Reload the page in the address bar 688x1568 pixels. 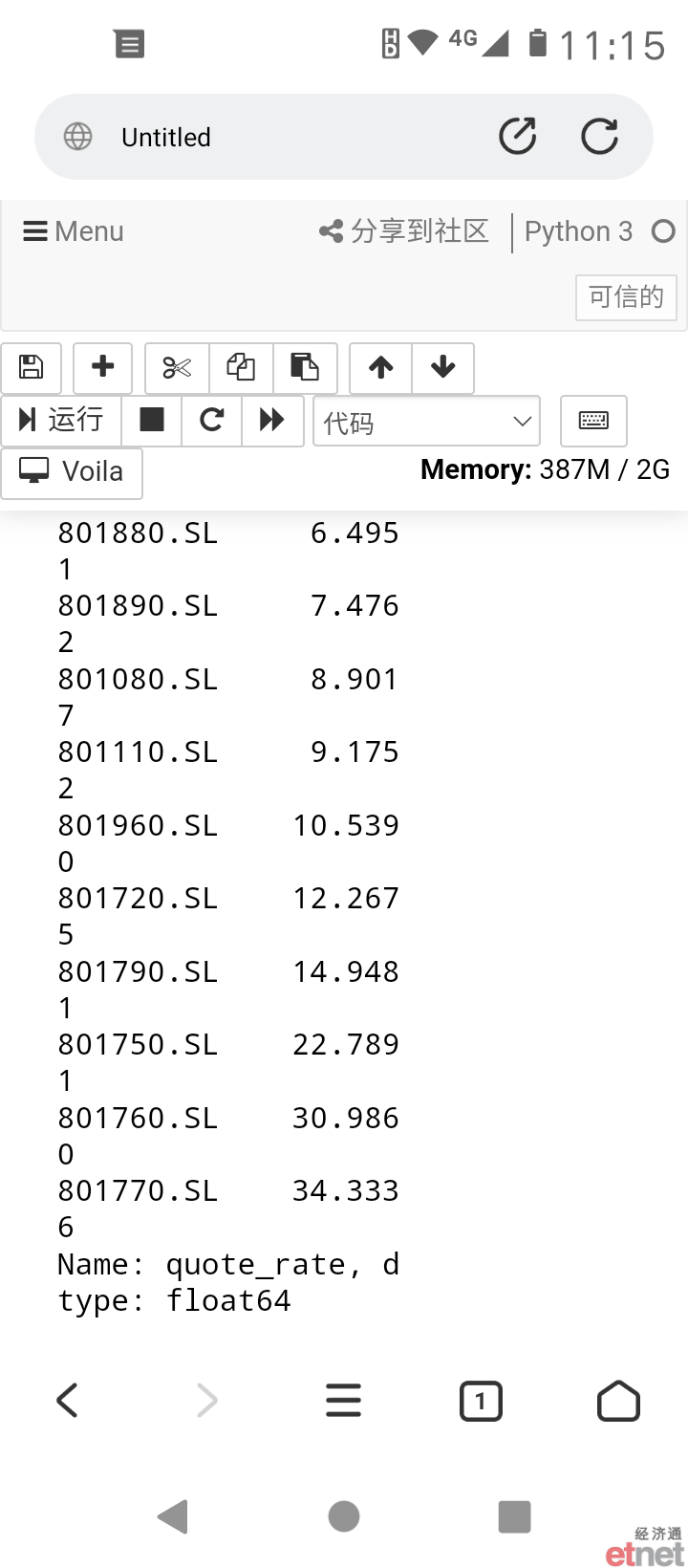(599, 137)
